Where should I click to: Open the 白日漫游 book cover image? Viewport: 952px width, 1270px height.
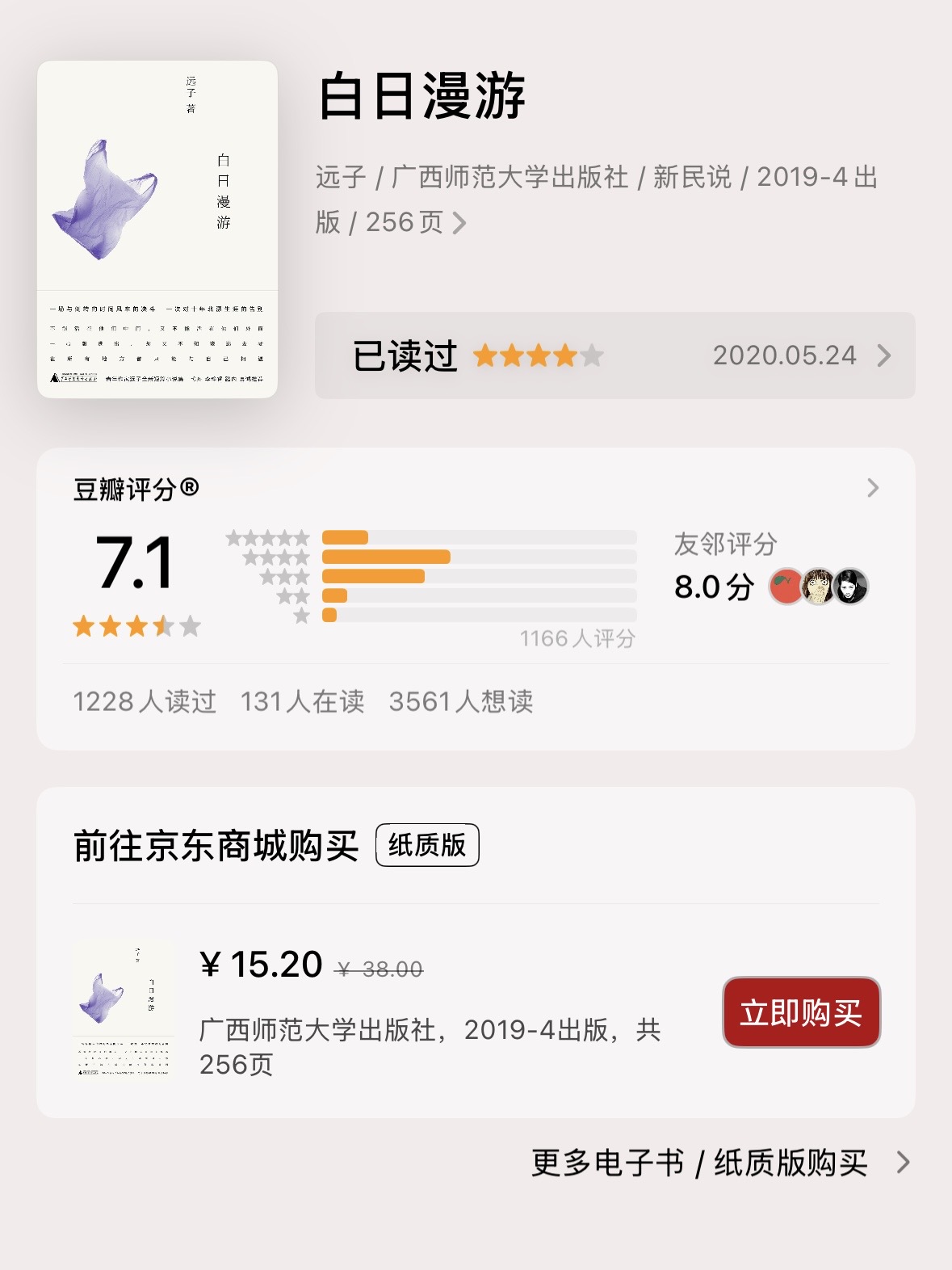pyautogui.click(x=157, y=229)
